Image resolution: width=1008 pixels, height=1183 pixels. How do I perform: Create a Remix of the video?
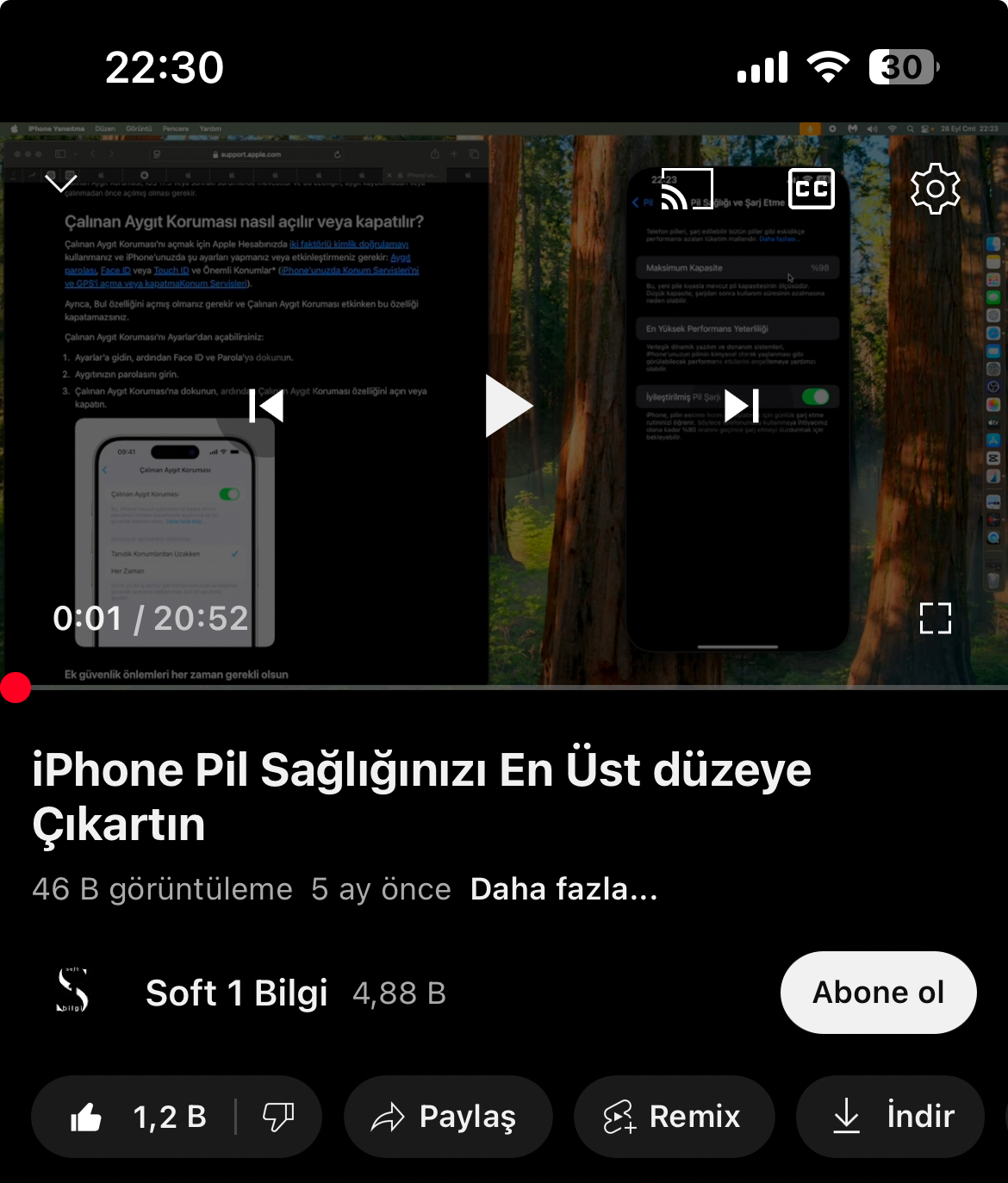[x=674, y=1117]
